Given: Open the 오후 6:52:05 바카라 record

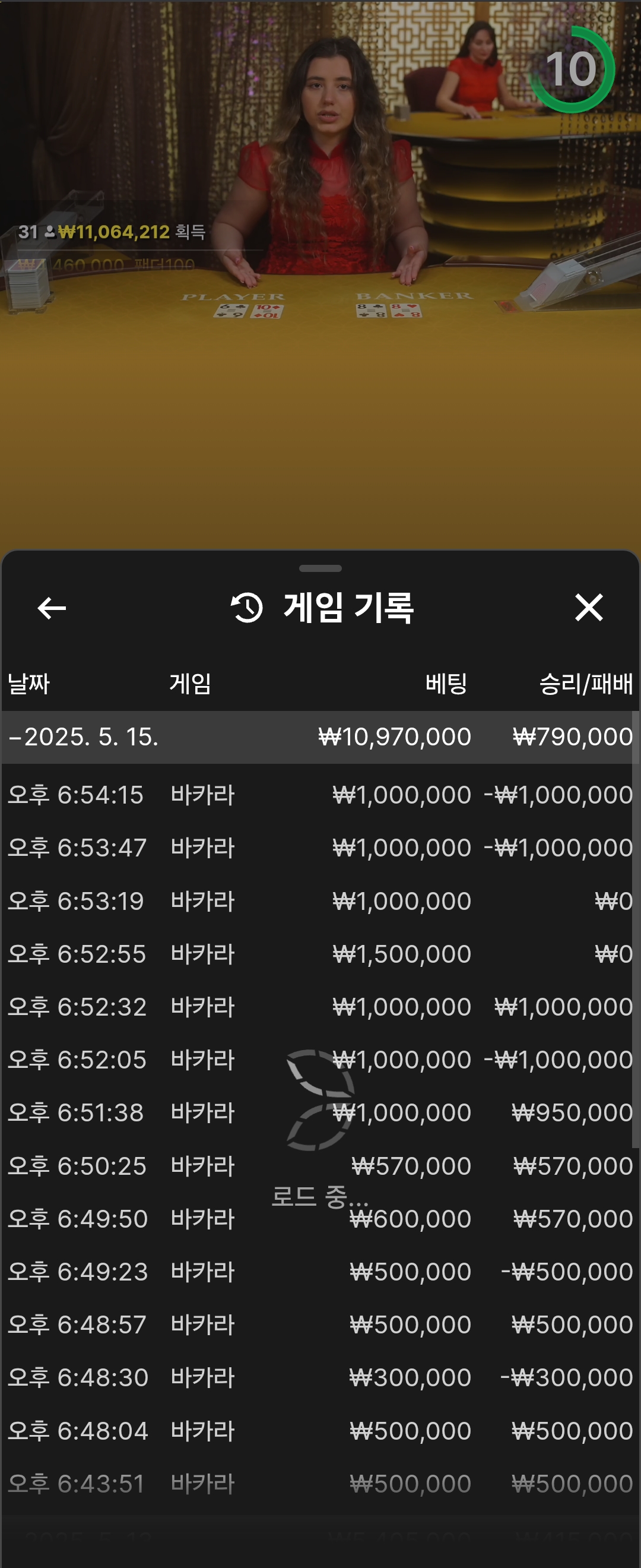Looking at the screenshot, I should tap(319, 1060).
